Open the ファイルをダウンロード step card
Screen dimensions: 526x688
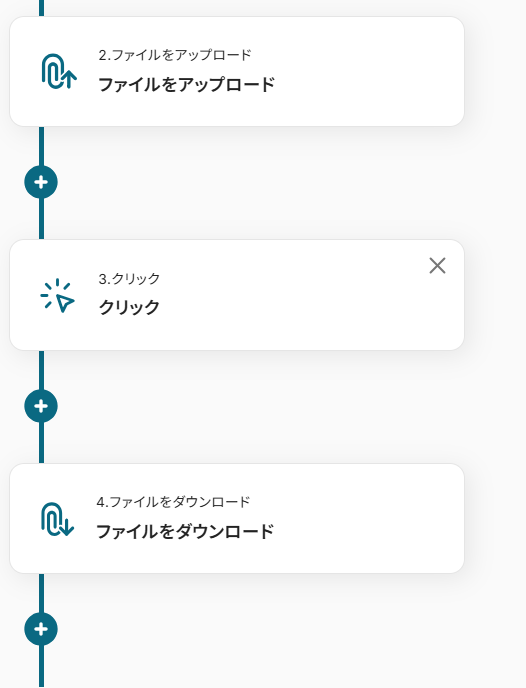[237, 518]
